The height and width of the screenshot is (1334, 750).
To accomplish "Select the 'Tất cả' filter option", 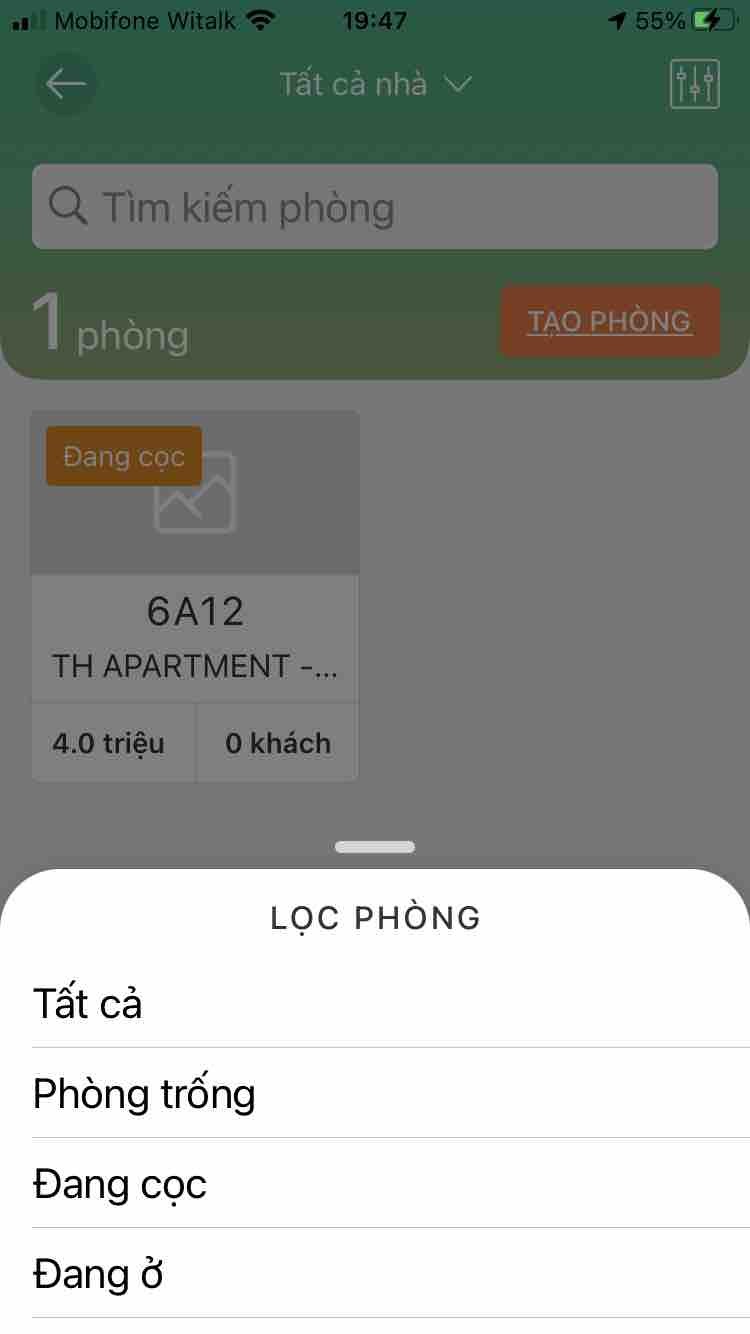I will click(88, 1004).
